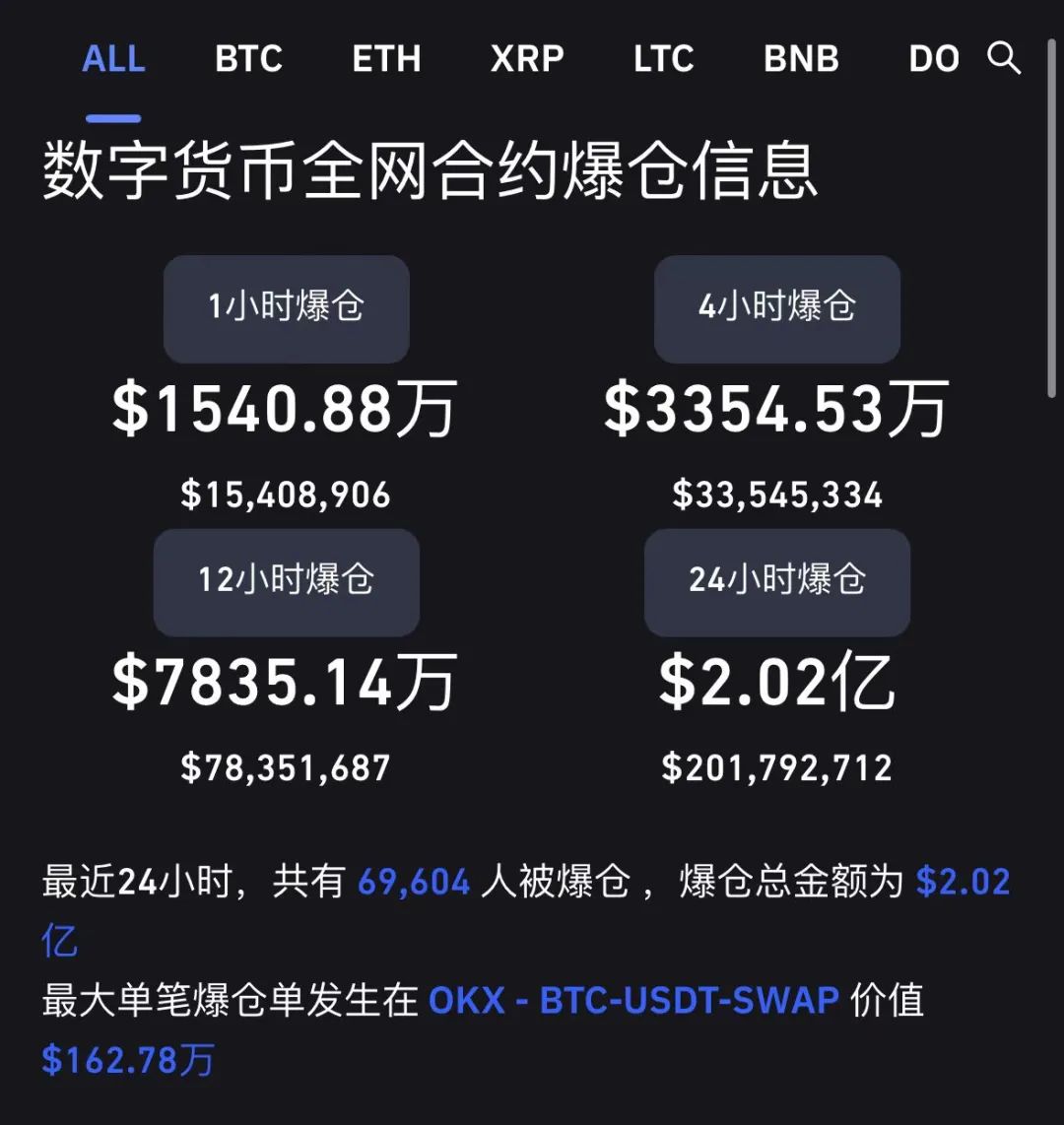
Task: Switch to the BTC tab
Action: [x=247, y=59]
